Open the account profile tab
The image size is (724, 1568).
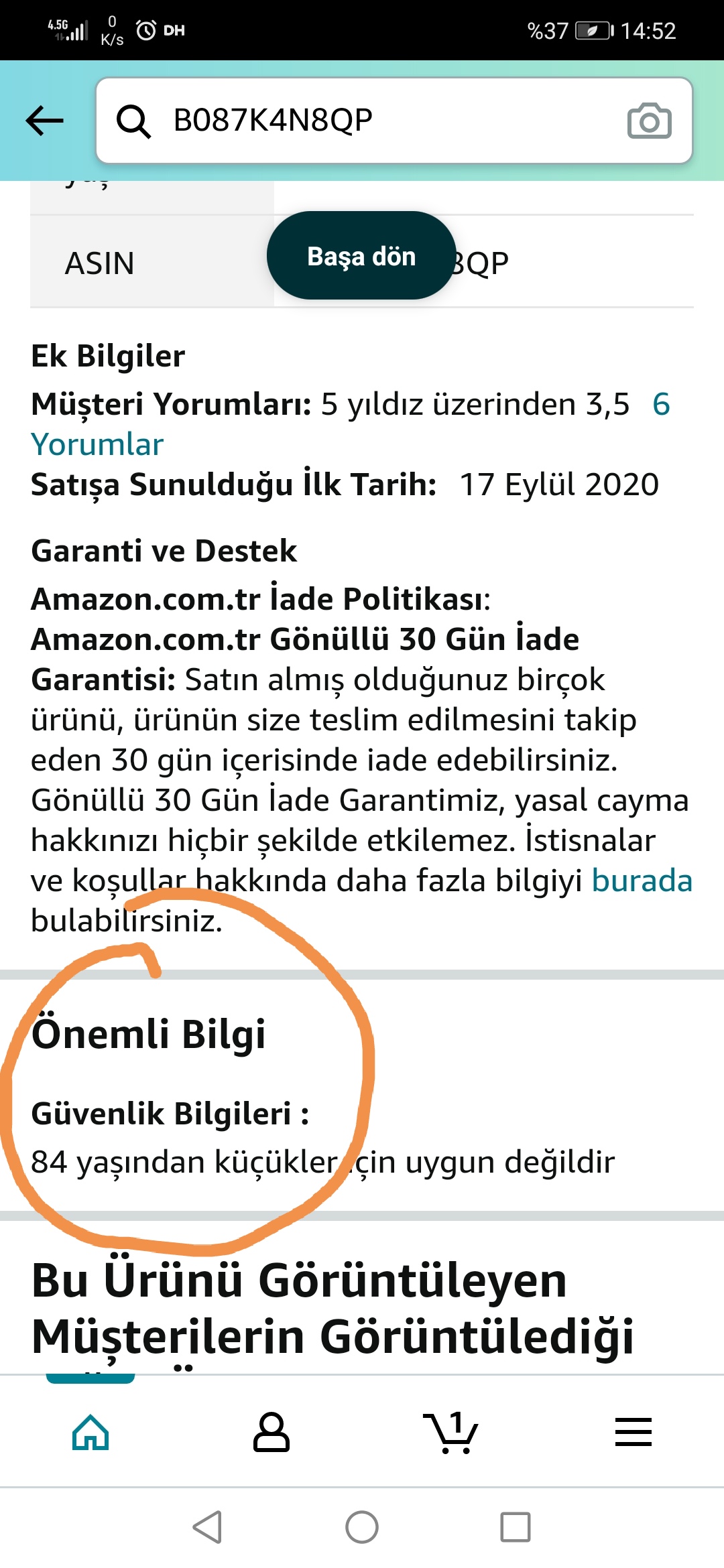point(271,1433)
